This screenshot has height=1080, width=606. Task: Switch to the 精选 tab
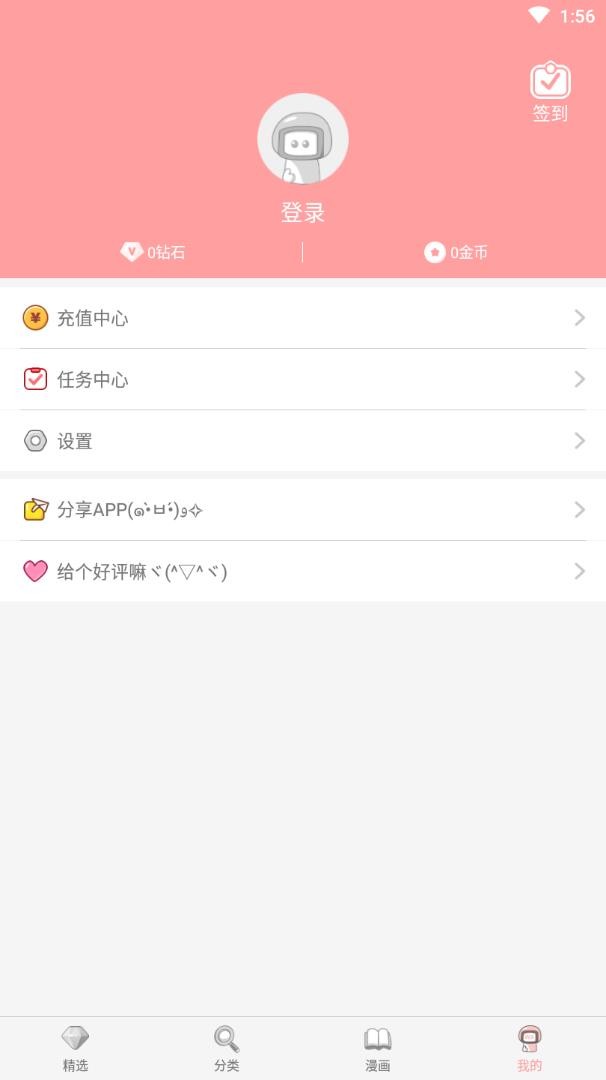[75, 1048]
